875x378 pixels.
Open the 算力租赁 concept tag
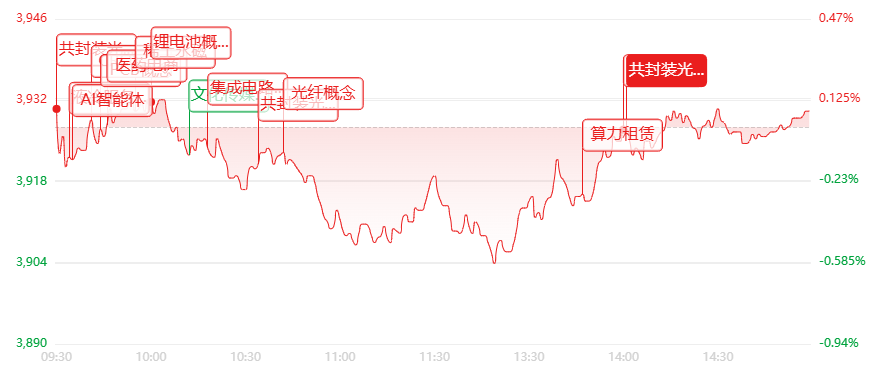tap(622, 135)
